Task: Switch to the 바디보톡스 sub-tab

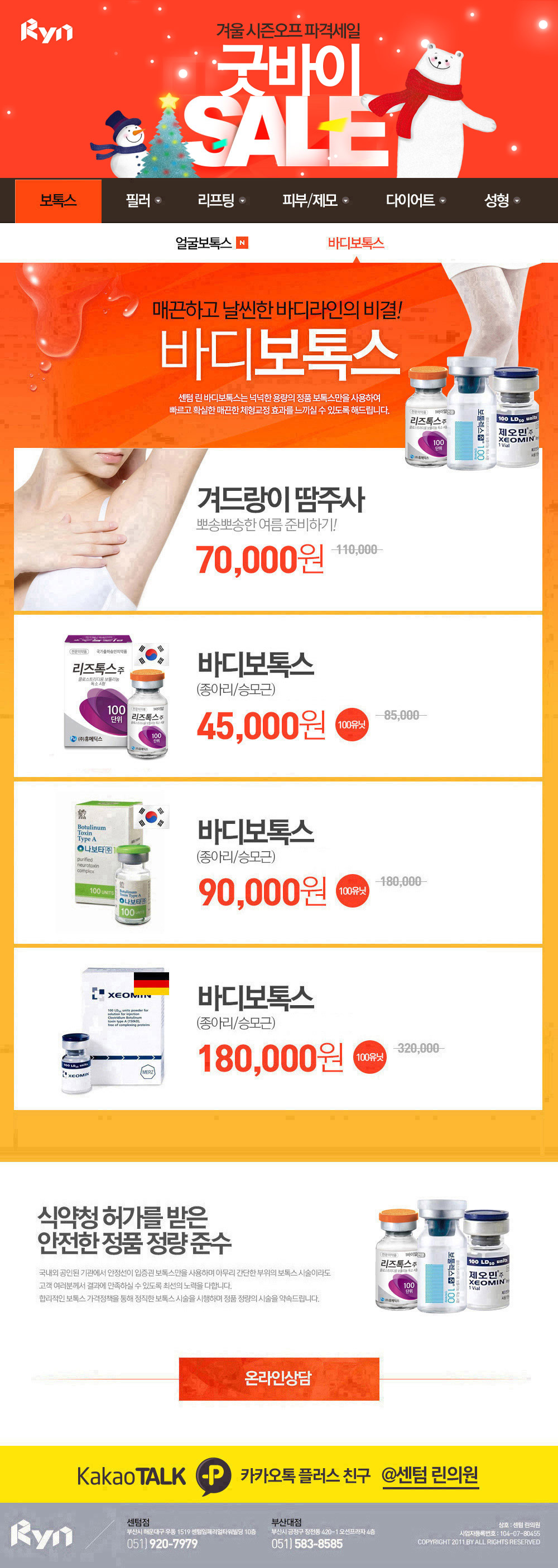Action: [356, 243]
